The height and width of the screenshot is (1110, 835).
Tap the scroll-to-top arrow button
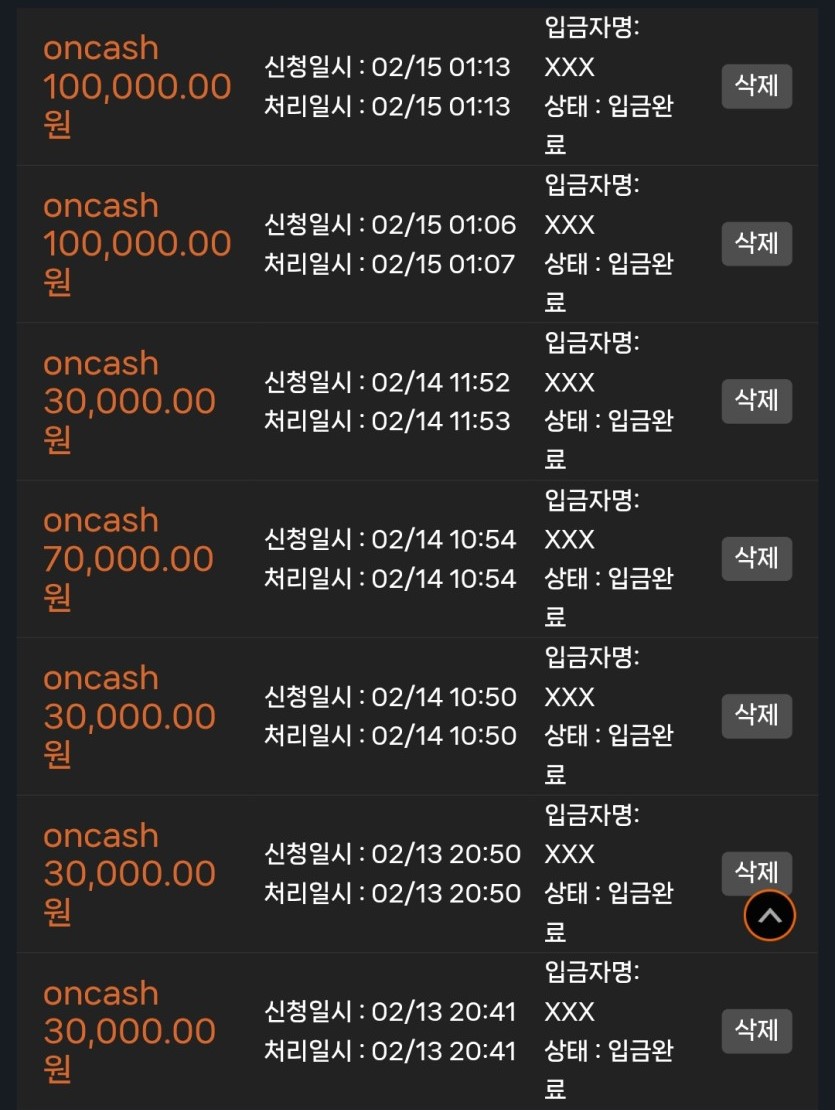pyautogui.click(x=770, y=915)
